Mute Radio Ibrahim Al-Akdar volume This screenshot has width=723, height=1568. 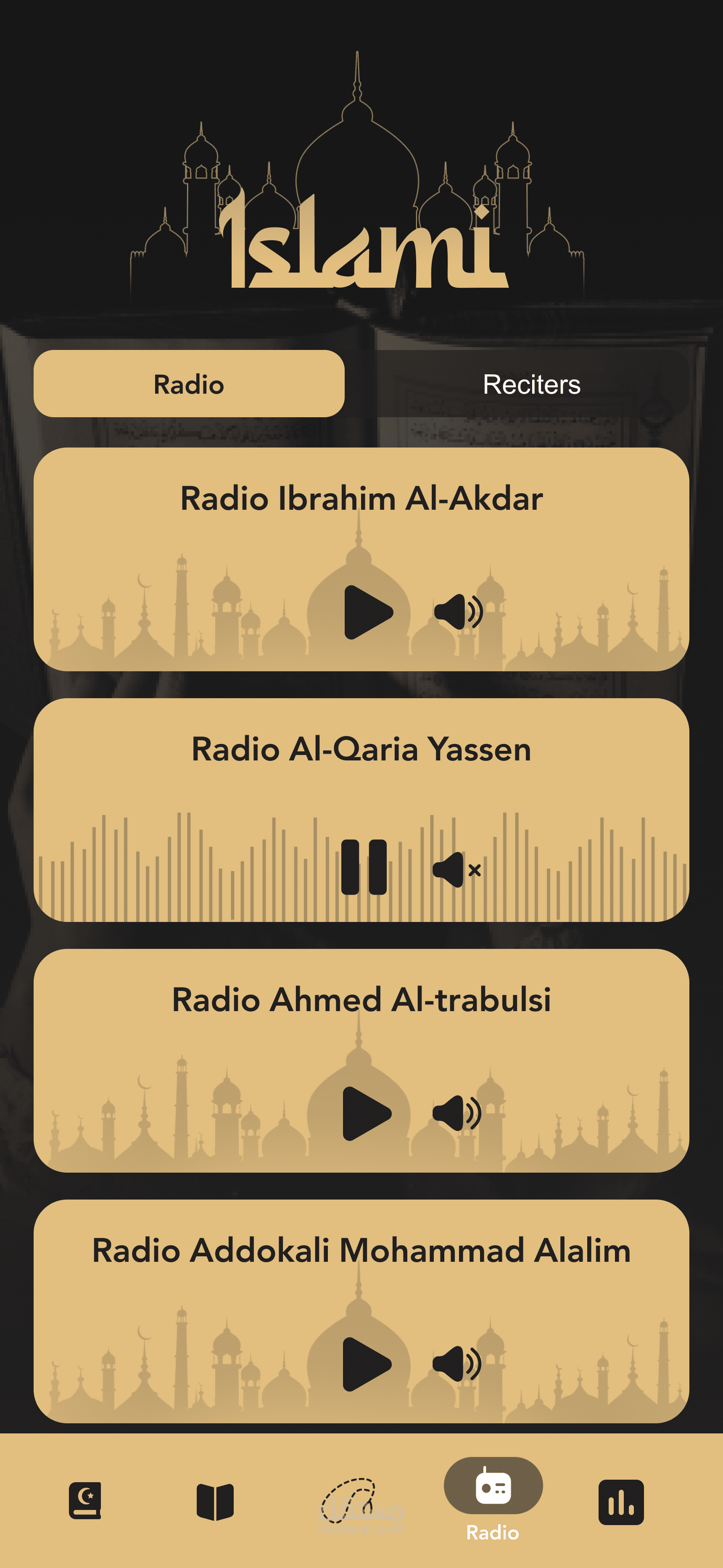click(x=458, y=612)
